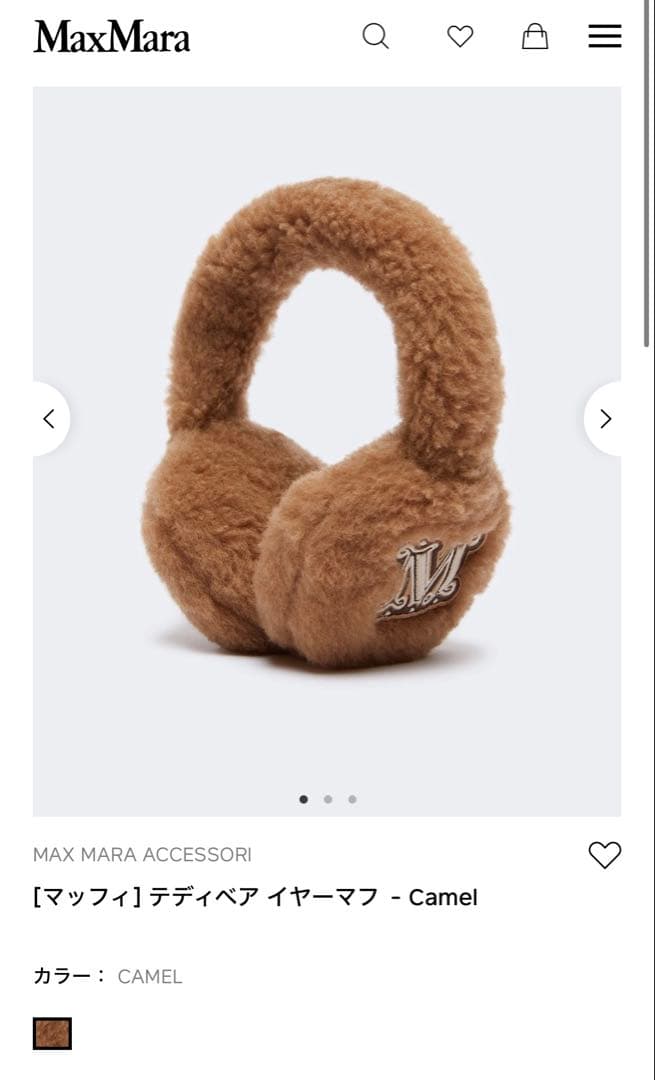The height and width of the screenshot is (1080, 655).
Task: Select the Camel color swatch
Action: pos(52,1033)
